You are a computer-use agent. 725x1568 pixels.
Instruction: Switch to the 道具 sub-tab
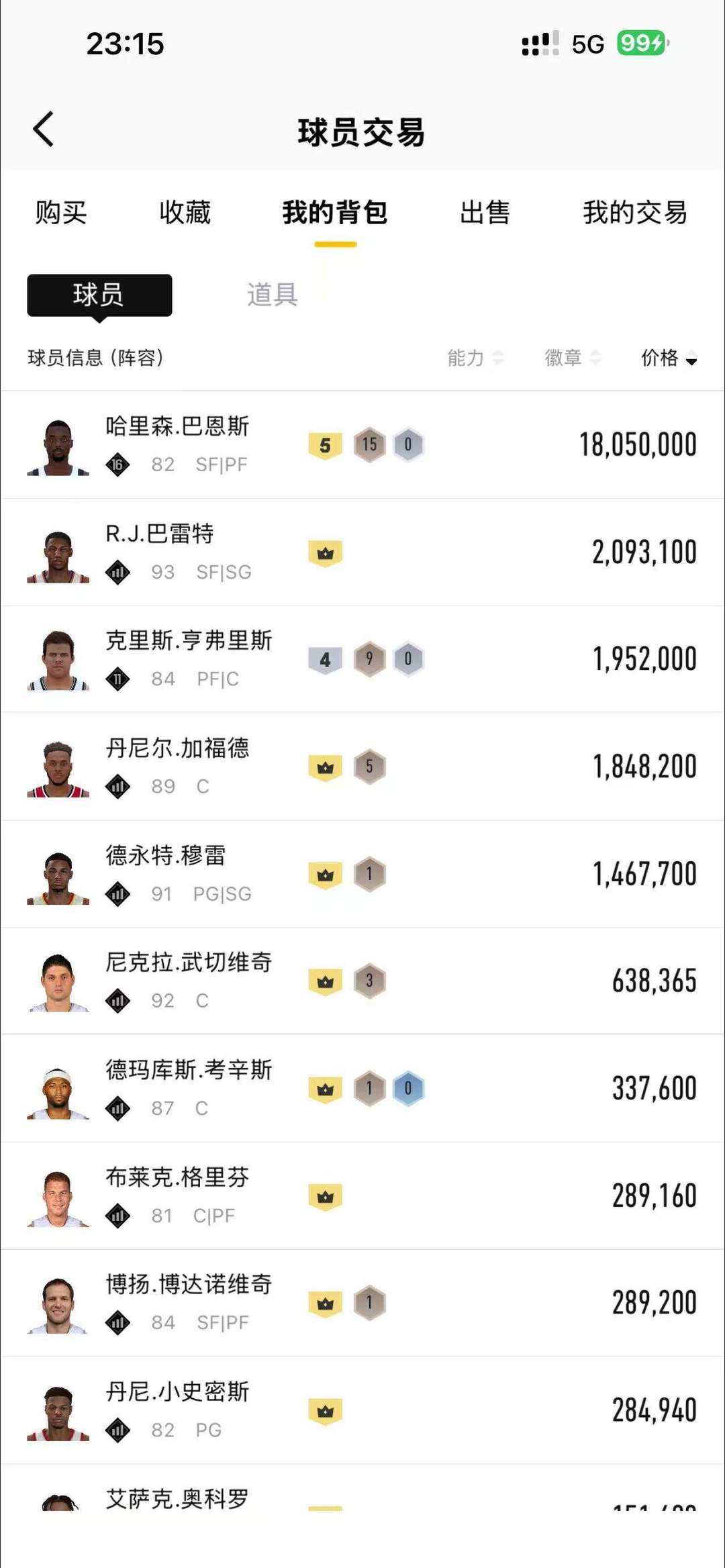272,295
